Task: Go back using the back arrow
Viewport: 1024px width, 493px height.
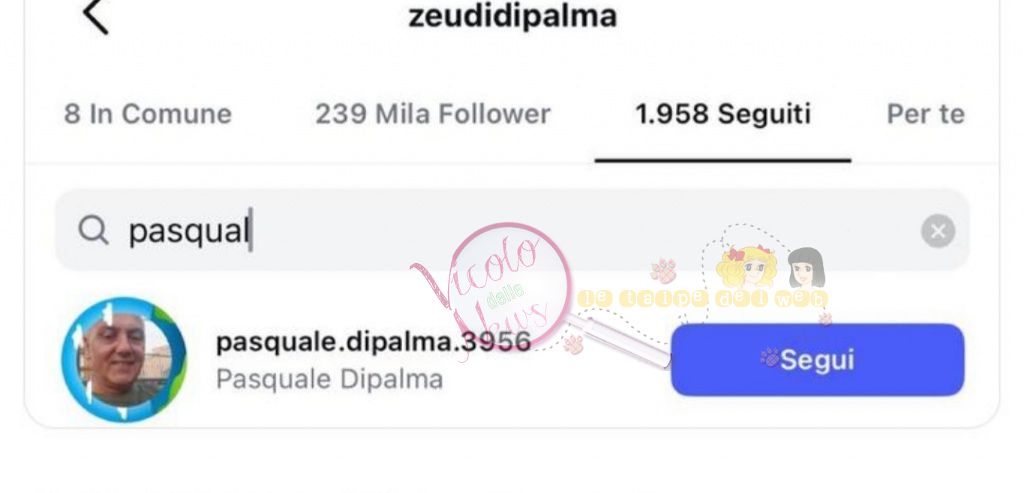Action: [x=95, y=17]
